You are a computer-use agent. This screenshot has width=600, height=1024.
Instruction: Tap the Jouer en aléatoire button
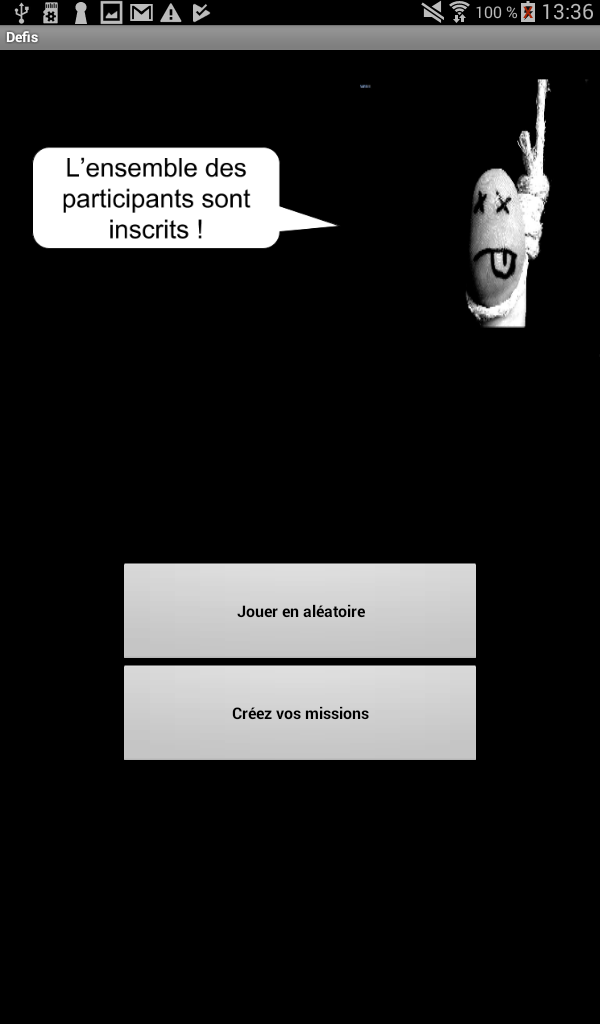(x=300, y=611)
